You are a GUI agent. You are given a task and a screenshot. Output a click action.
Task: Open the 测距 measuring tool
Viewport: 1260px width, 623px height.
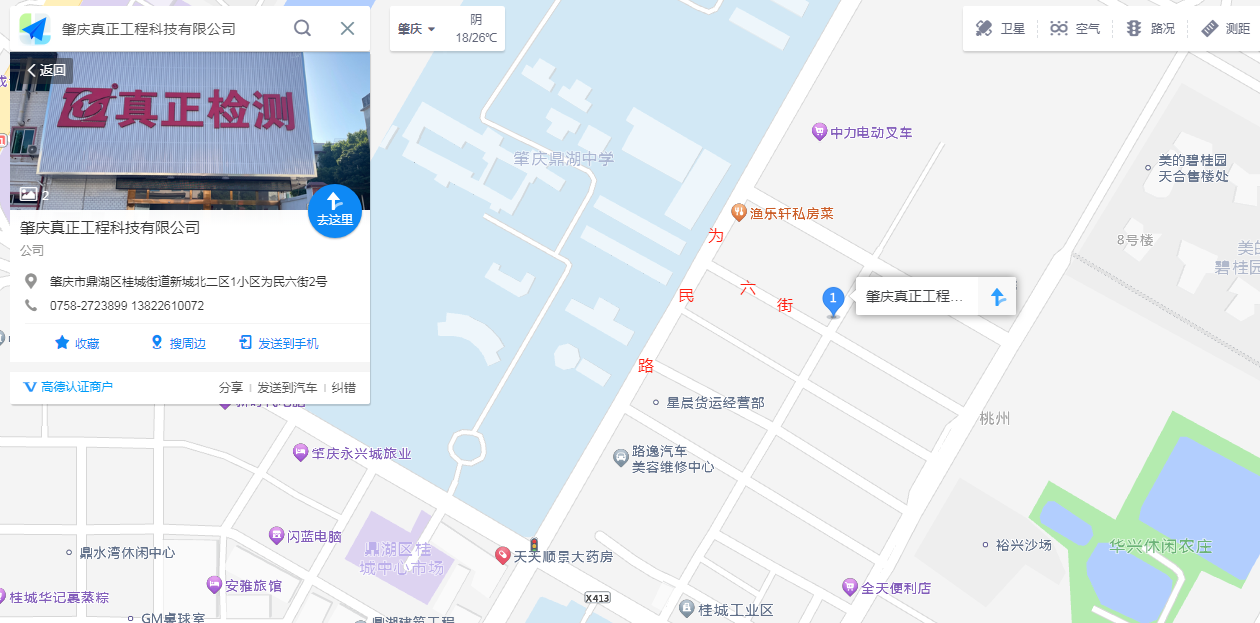coord(1225,28)
